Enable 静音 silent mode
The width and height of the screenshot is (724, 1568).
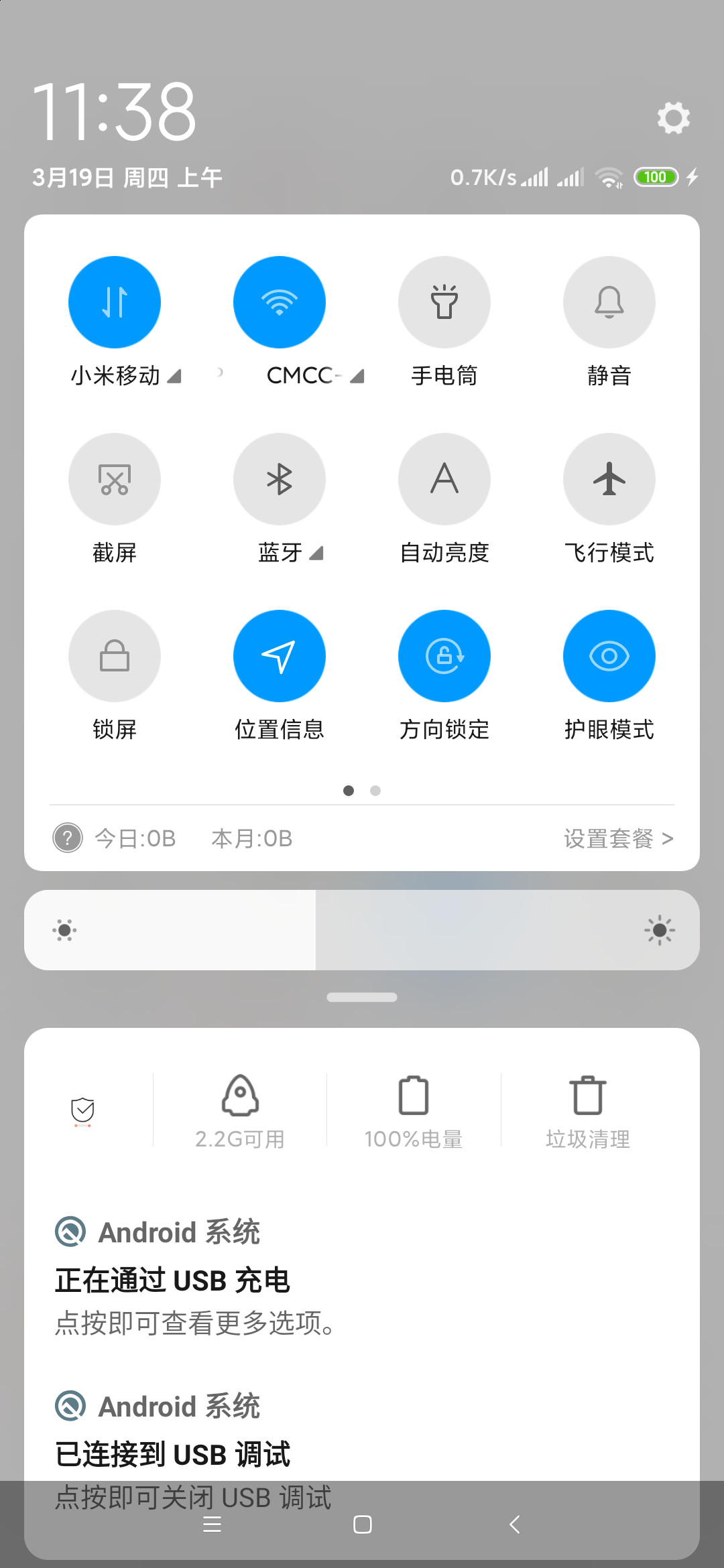609,302
